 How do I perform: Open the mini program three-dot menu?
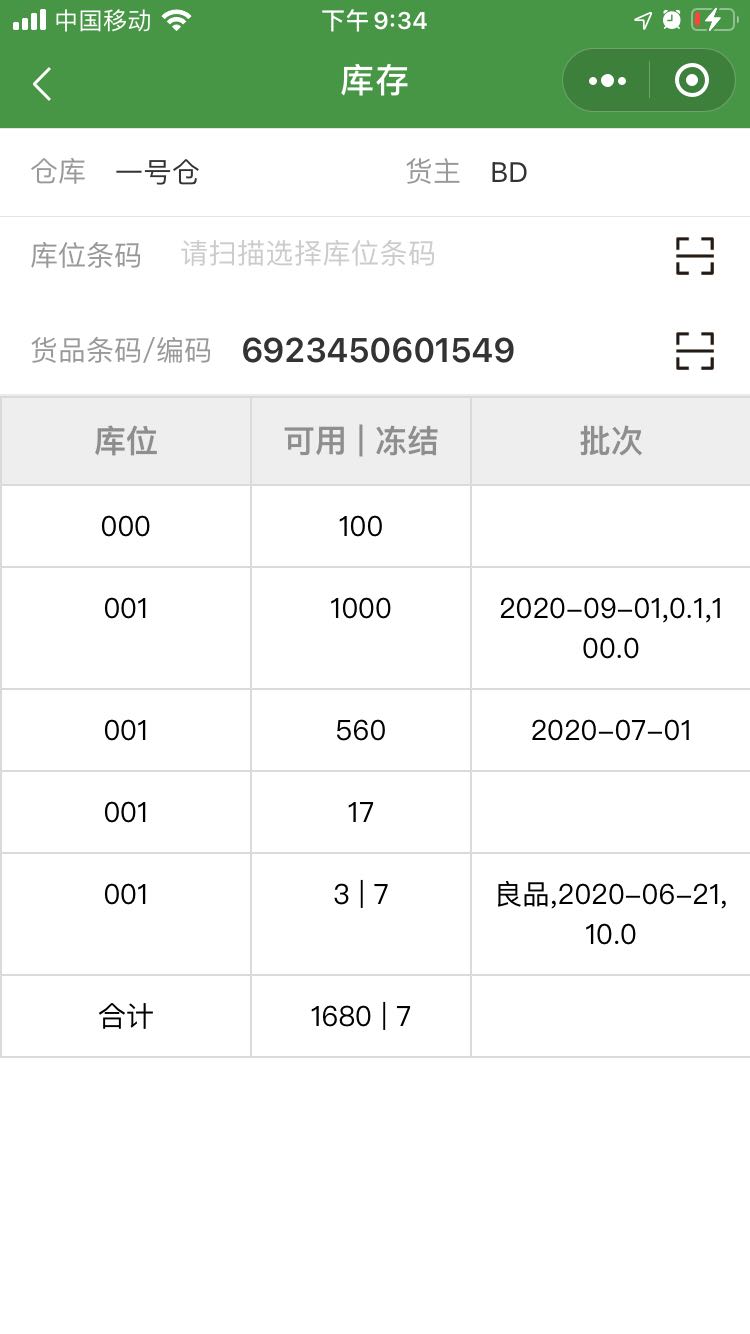(607, 81)
